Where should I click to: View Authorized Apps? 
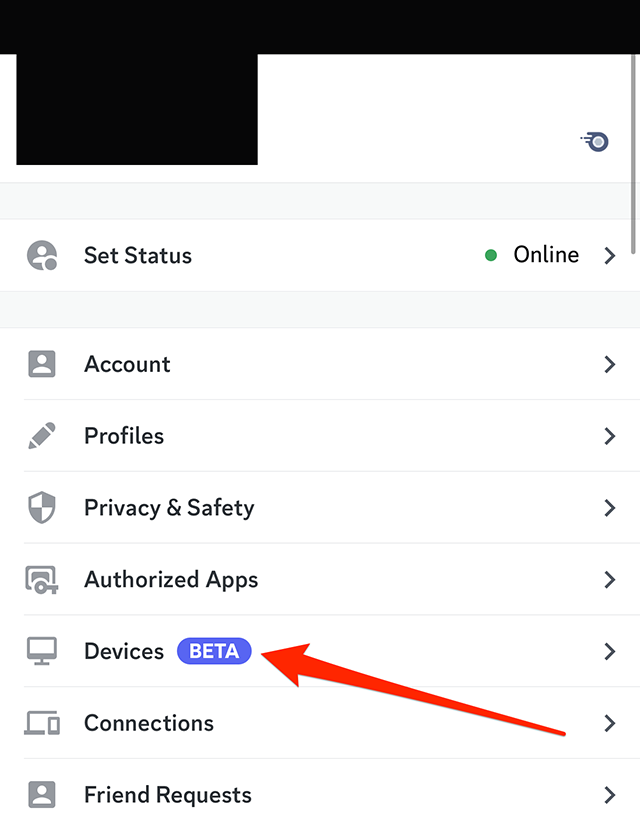[x=320, y=580]
